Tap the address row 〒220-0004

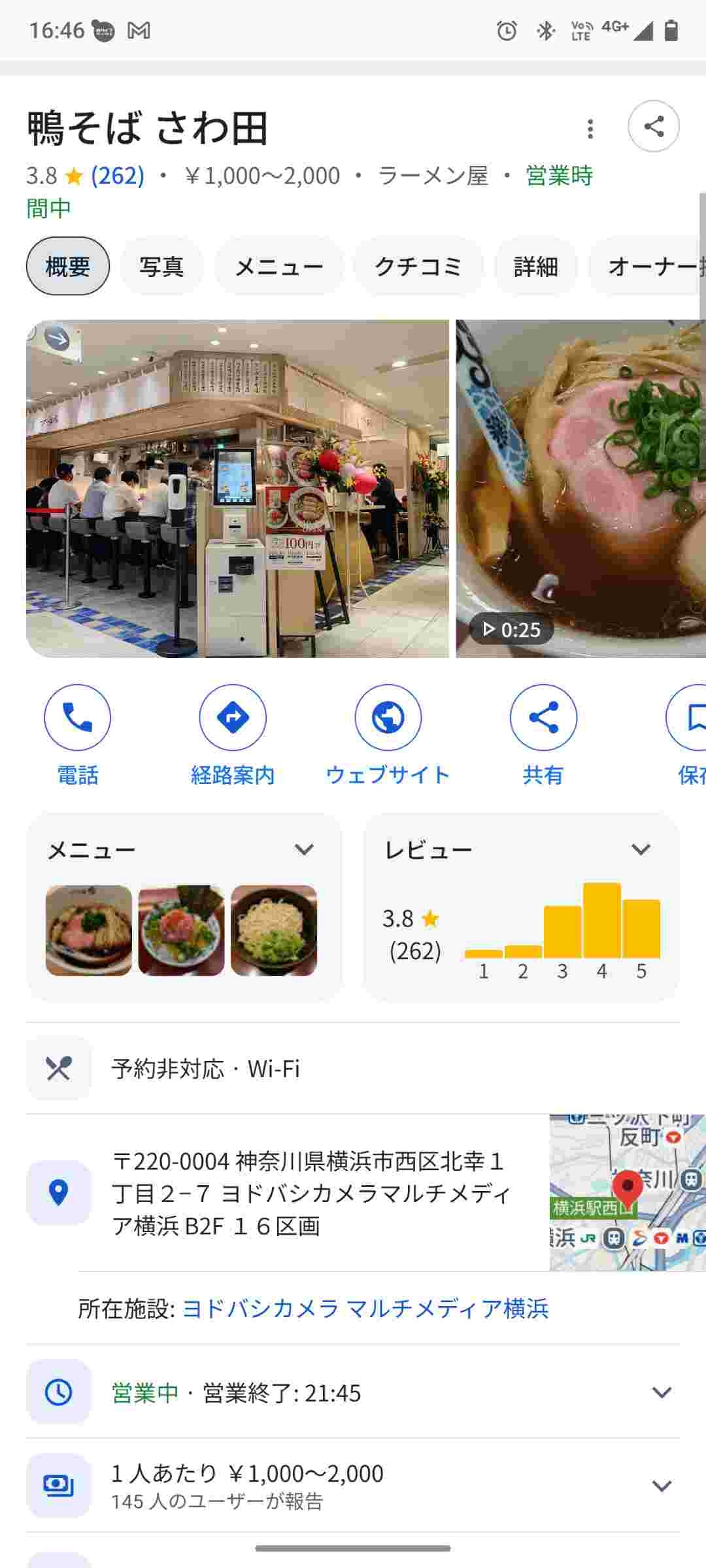pyautogui.click(x=311, y=1193)
